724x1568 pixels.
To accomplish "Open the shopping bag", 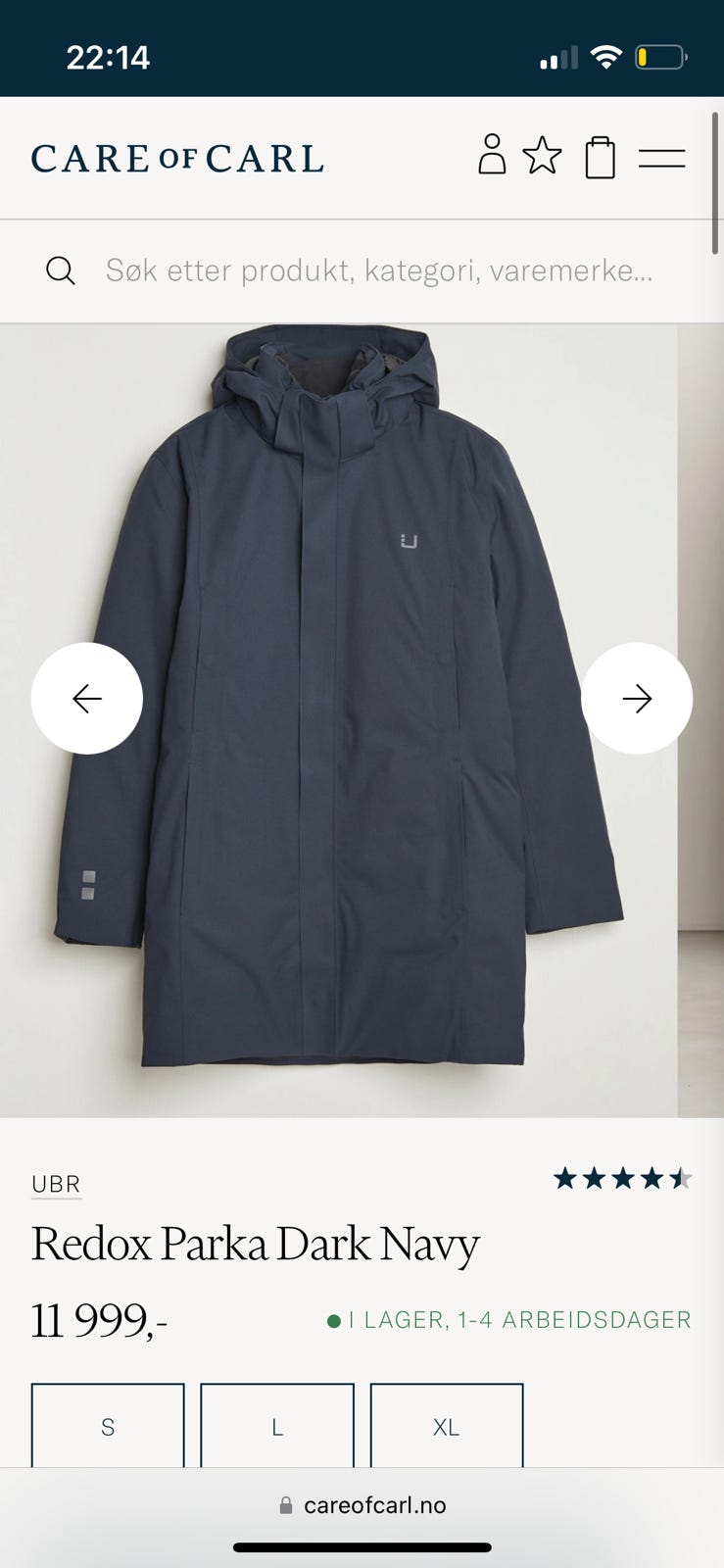I will [600, 157].
